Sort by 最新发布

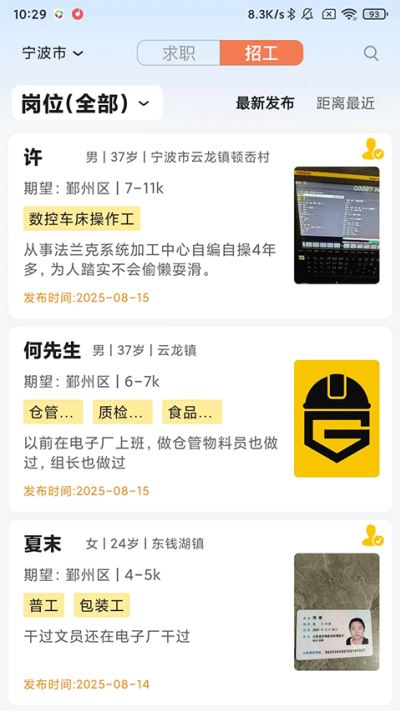(x=265, y=103)
